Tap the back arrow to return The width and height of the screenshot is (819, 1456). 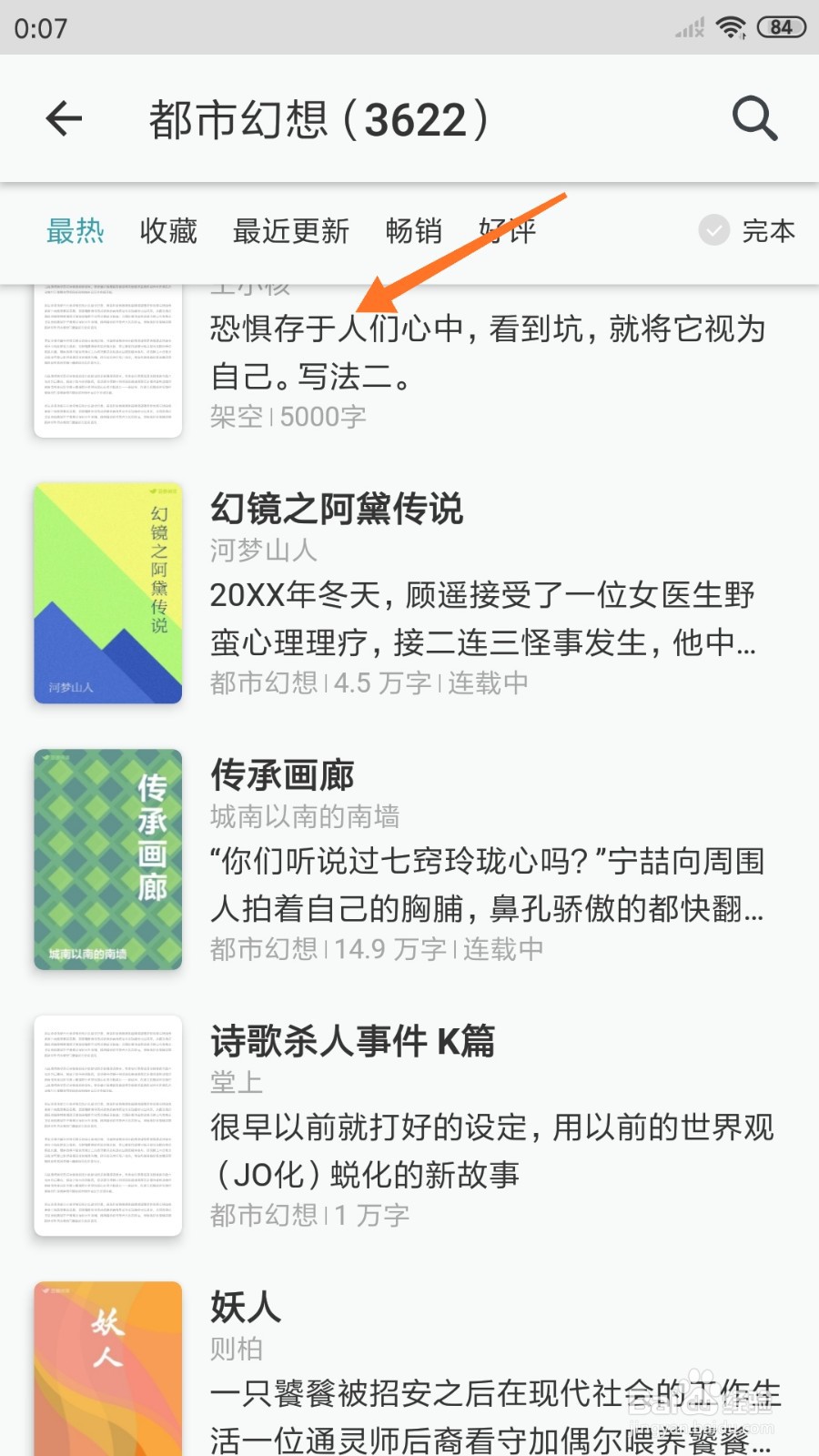(63, 118)
